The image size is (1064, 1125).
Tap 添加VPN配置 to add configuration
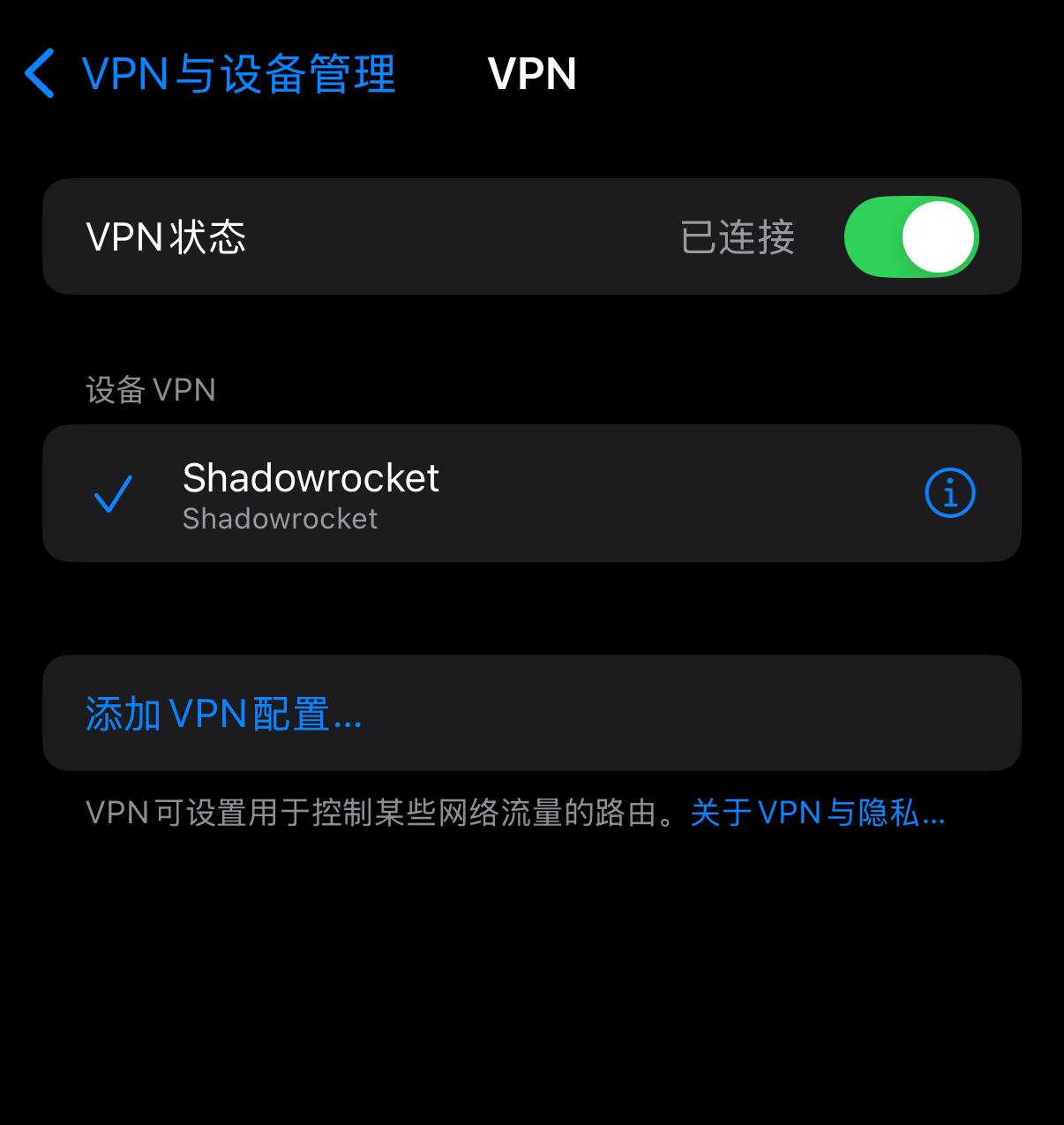point(223,713)
